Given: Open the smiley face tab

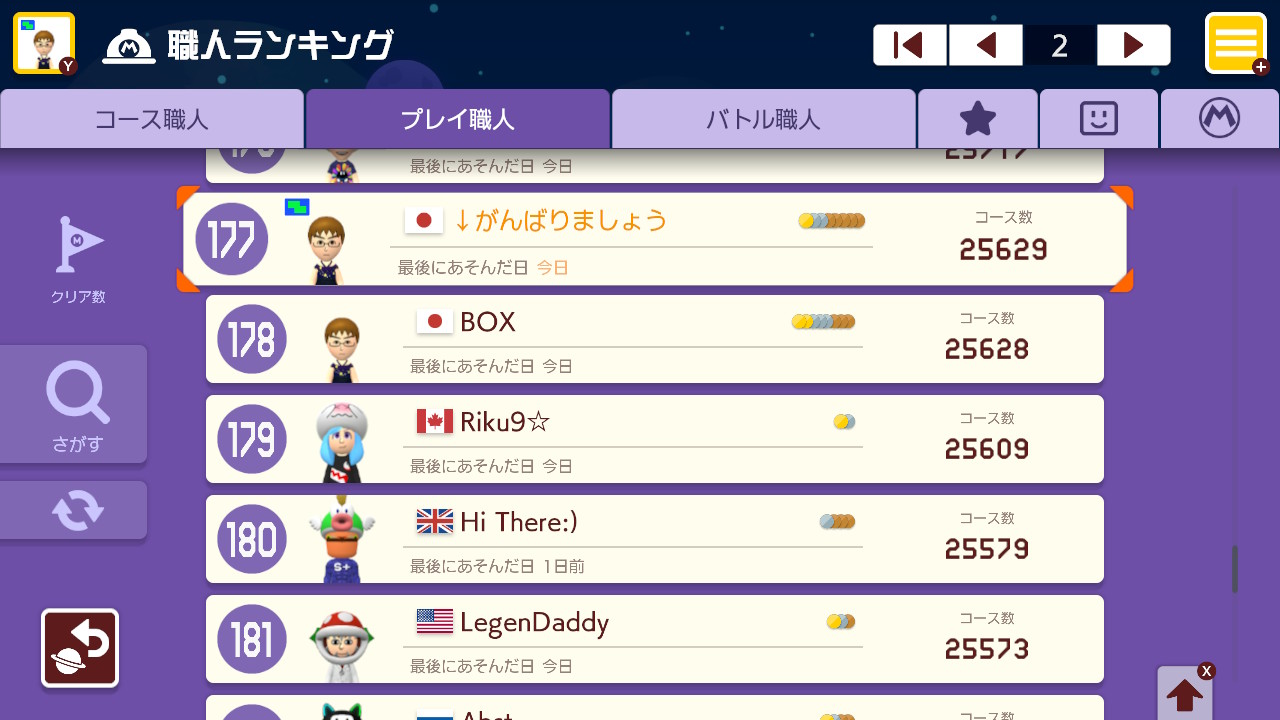Looking at the screenshot, I should click(x=1098, y=120).
